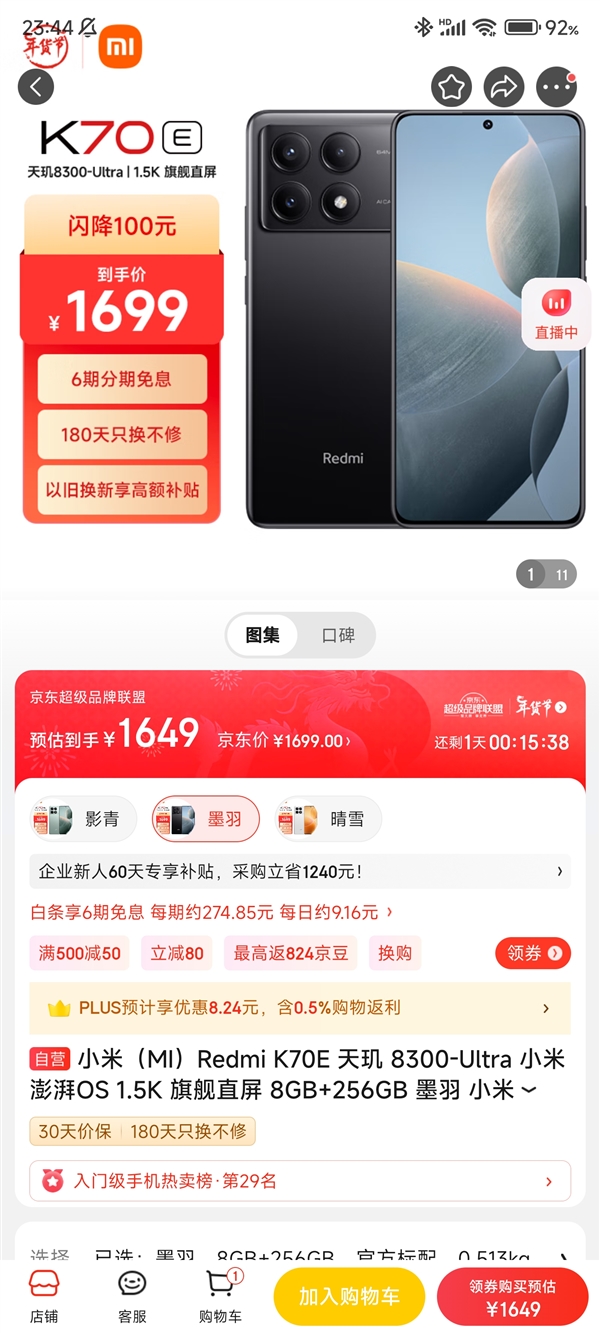Open the 购物车 shopping cart
The height and width of the screenshot is (1333, 600).
pyautogui.click(x=221, y=1297)
